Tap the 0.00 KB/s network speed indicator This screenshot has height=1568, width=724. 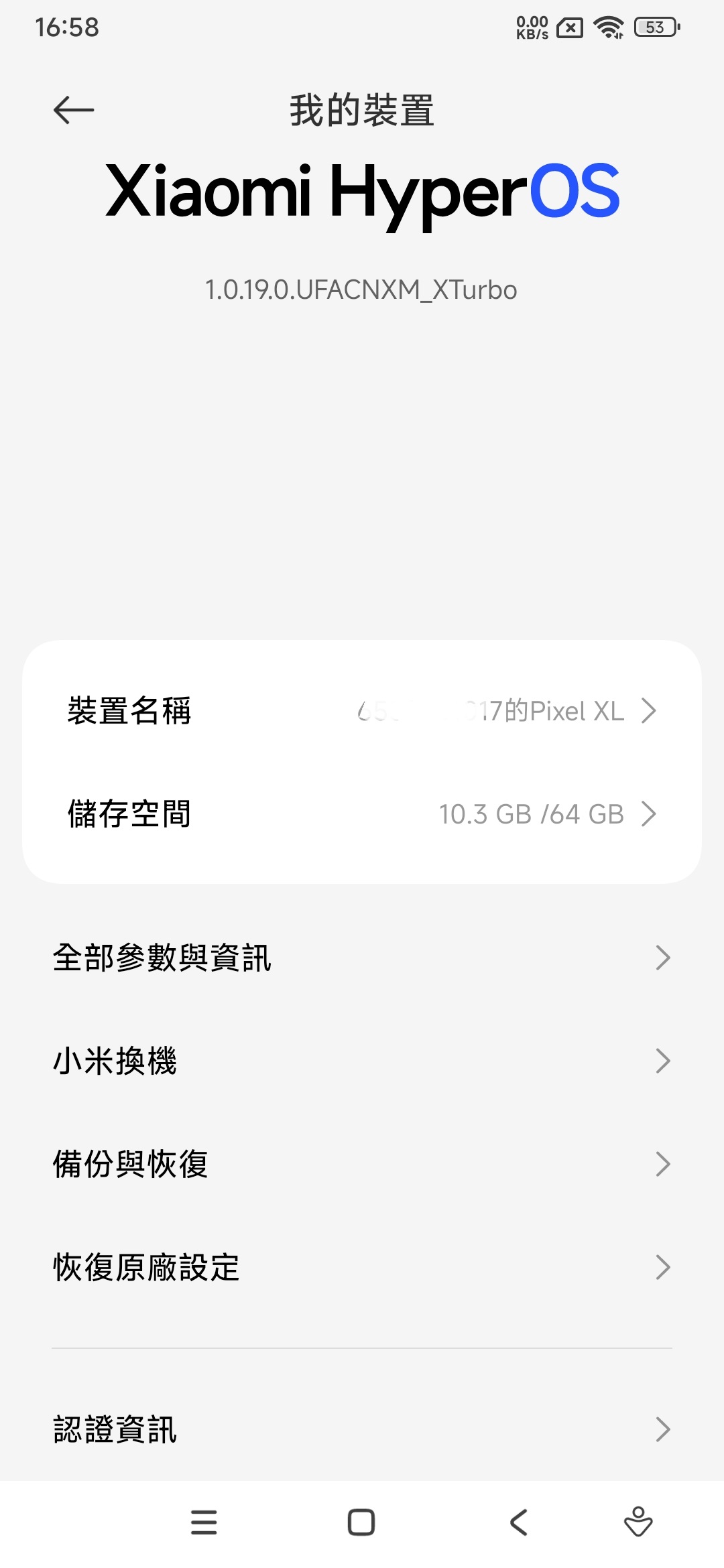(x=532, y=25)
